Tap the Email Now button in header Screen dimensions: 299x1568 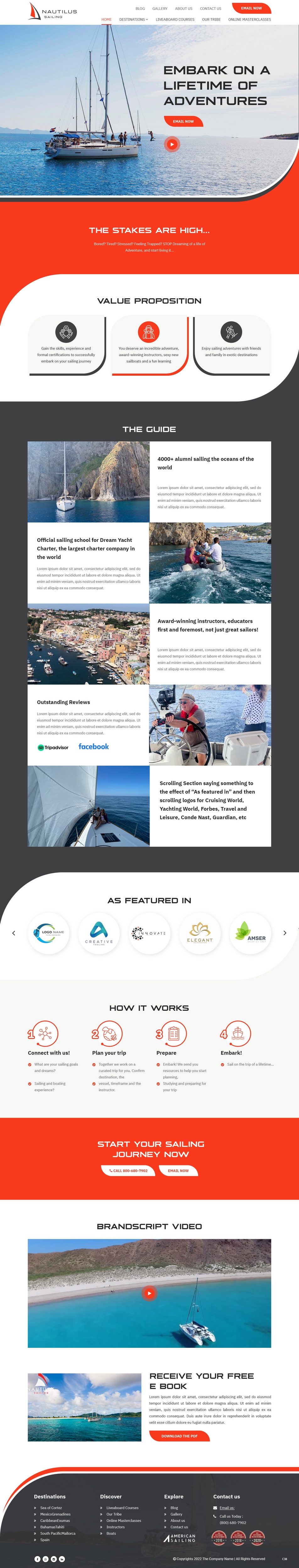click(251, 8)
